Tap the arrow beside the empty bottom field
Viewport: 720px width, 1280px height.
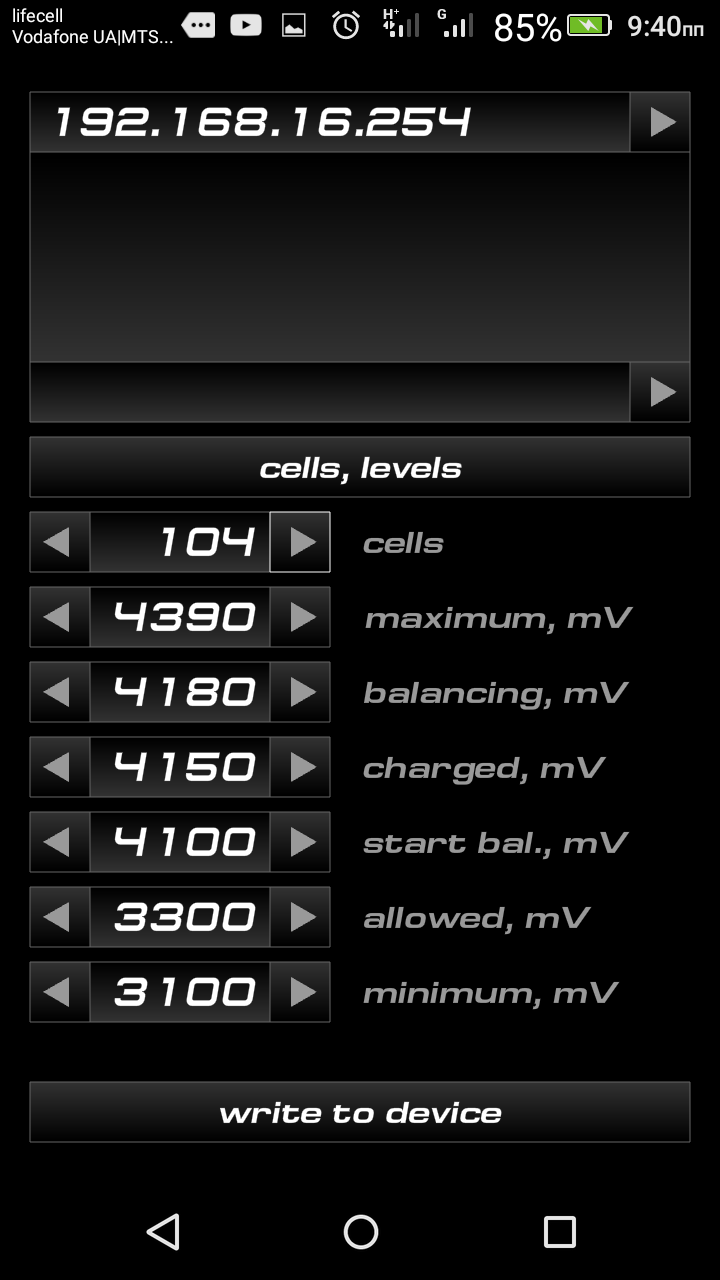point(660,392)
